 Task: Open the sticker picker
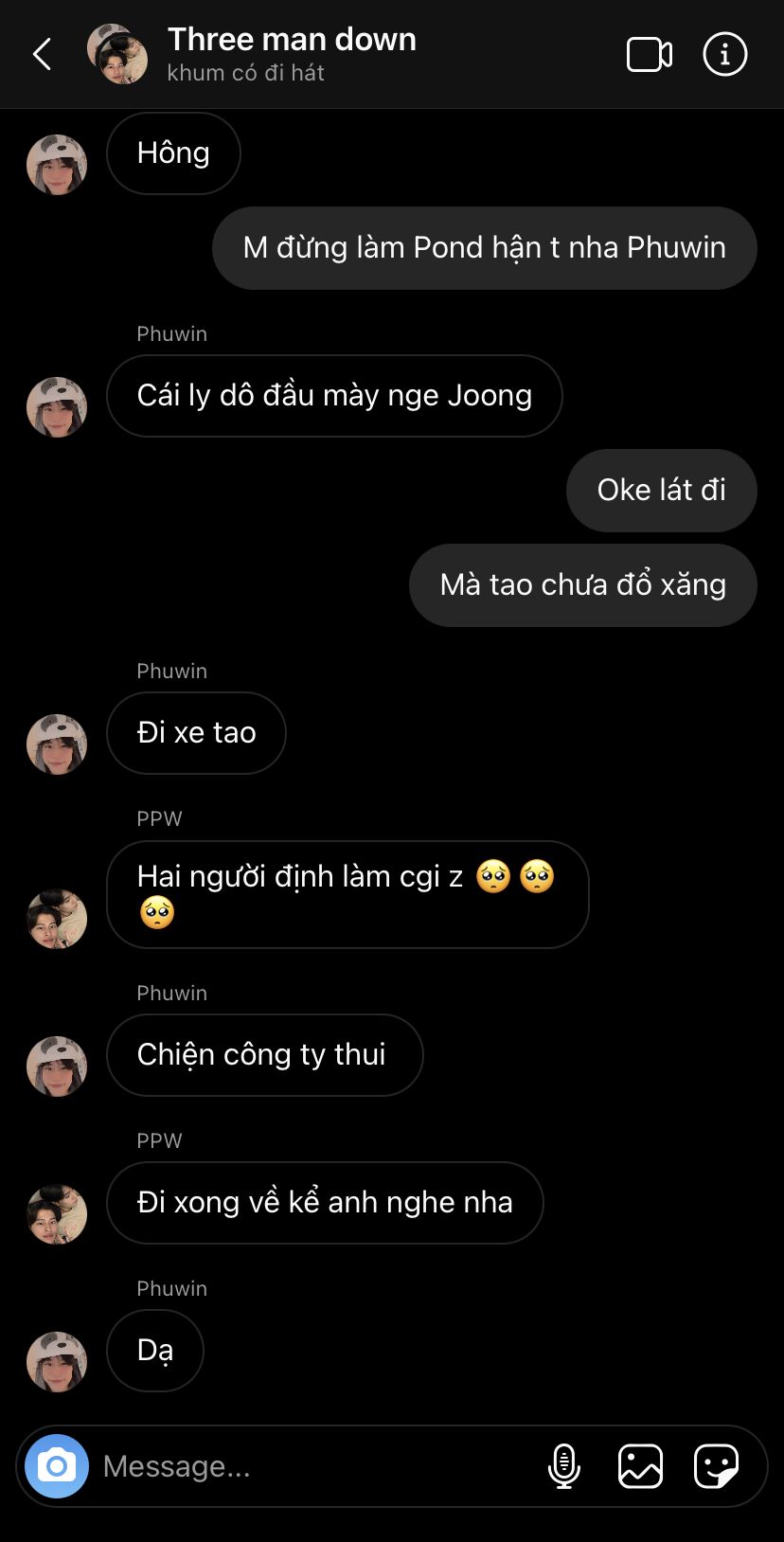(716, 1466)
